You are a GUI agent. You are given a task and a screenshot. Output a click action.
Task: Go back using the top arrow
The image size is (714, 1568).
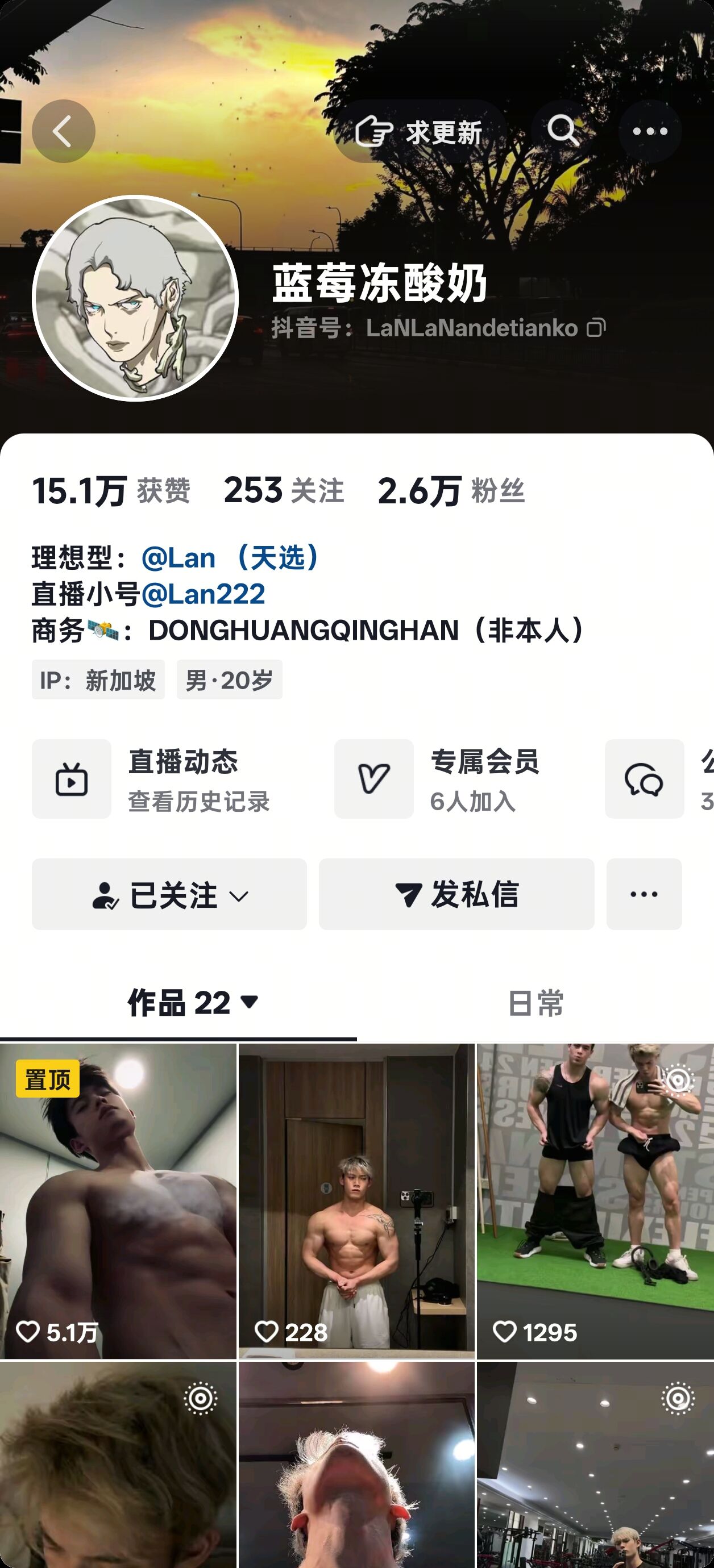click(63, 131)
